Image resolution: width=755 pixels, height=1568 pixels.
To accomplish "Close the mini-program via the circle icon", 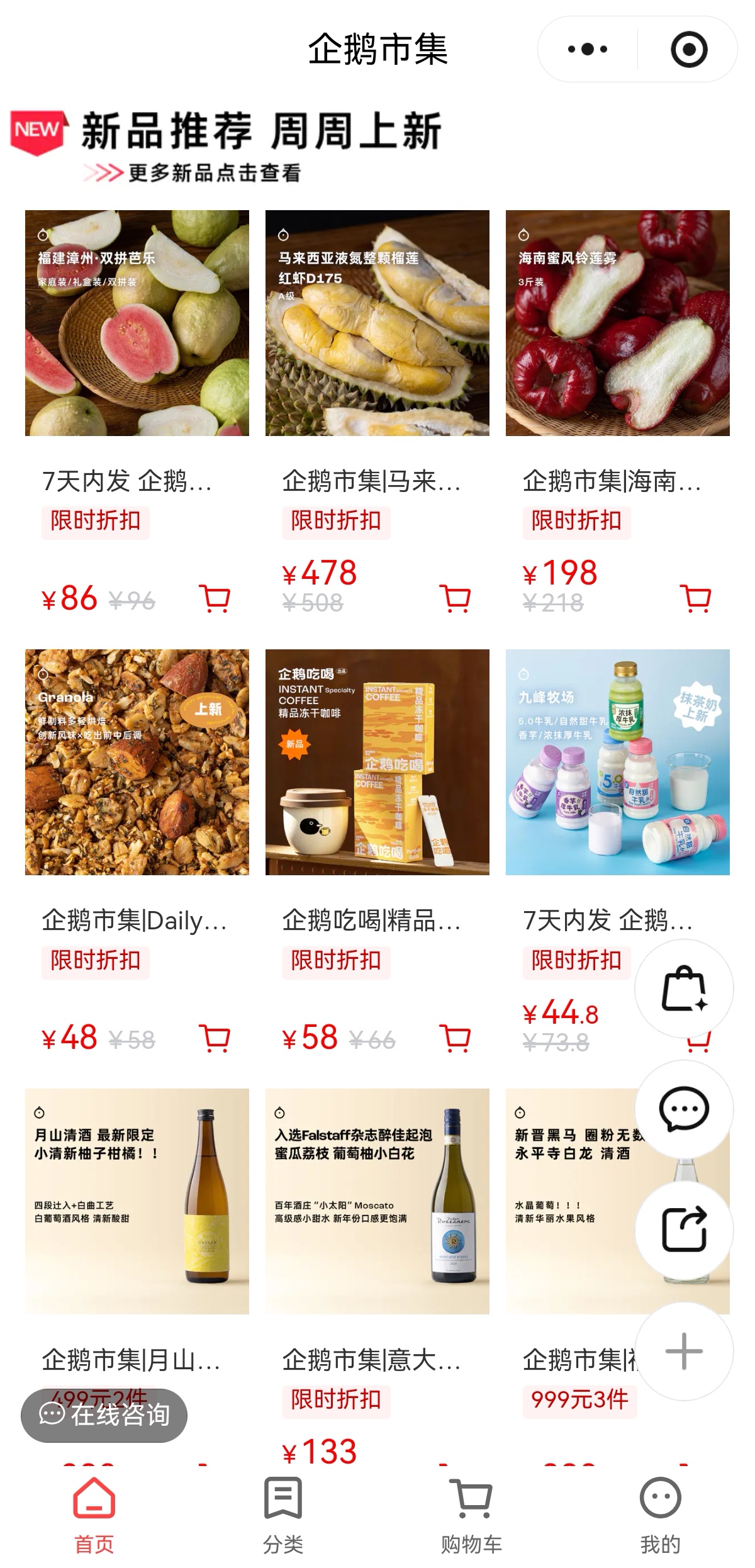I will [689, 49].
